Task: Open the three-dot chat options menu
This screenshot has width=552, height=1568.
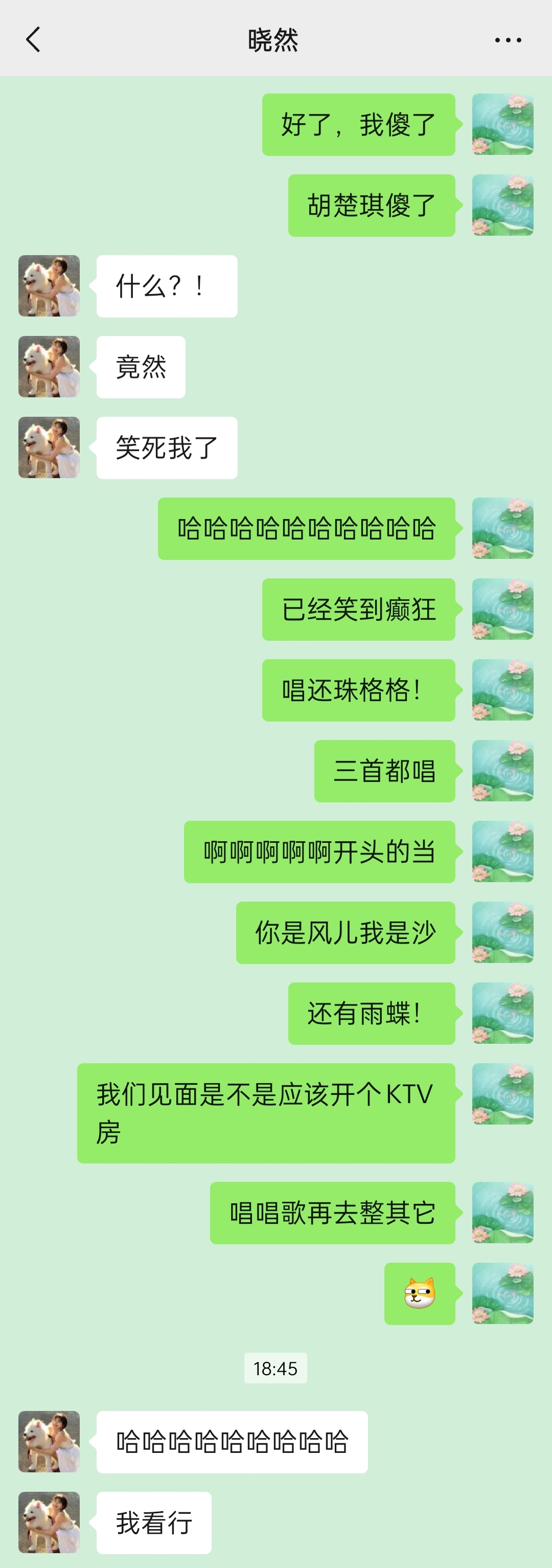Action: click(x=508, y=40)
